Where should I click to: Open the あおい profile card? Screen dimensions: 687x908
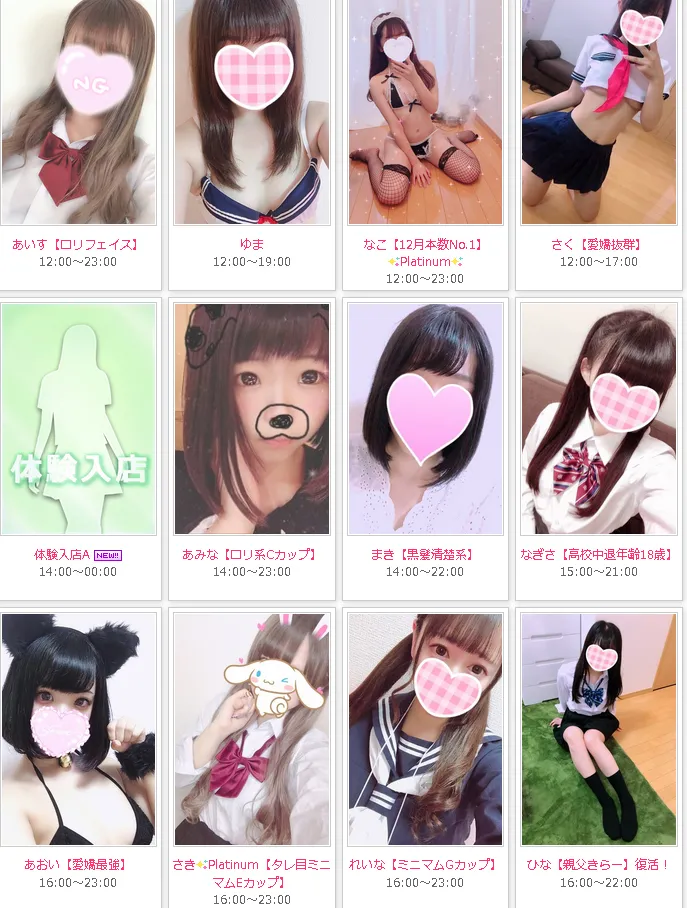point(78,730)
